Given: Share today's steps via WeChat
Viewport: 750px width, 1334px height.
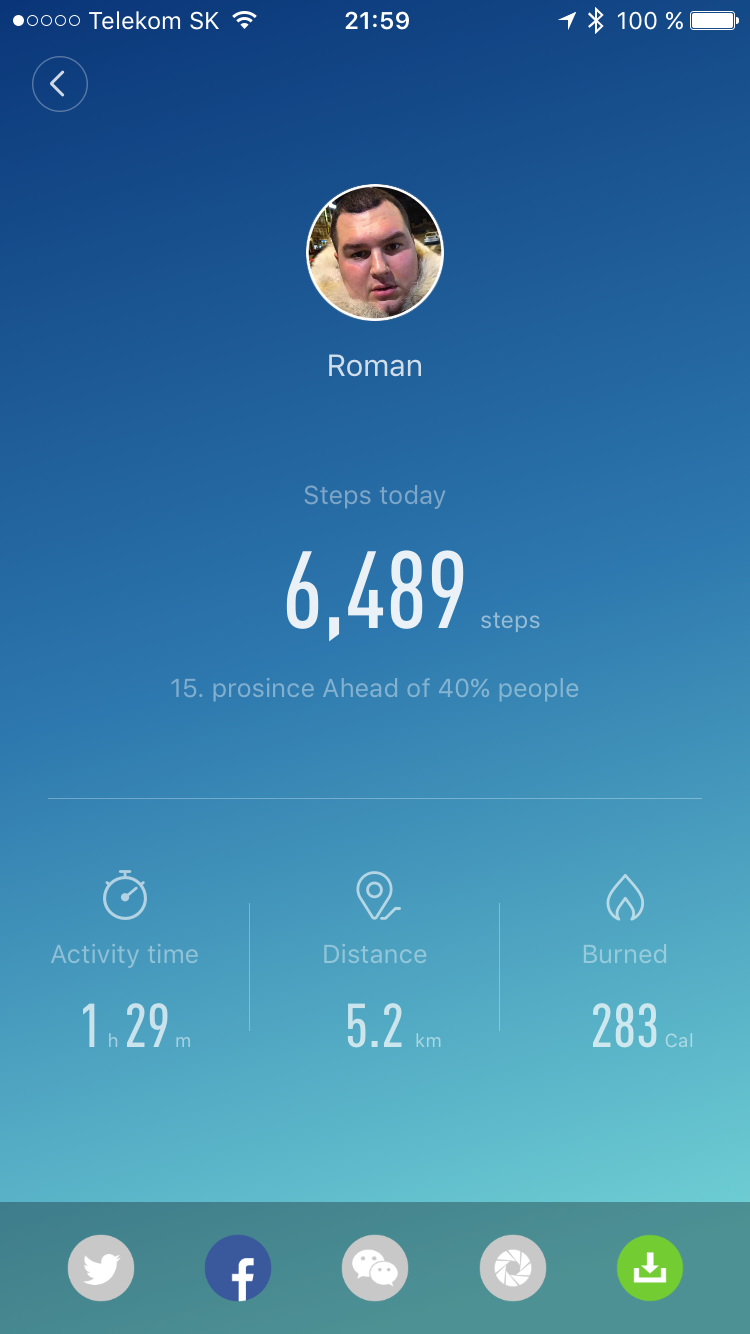Looking at the screenshot, I should coord(374,1267).
